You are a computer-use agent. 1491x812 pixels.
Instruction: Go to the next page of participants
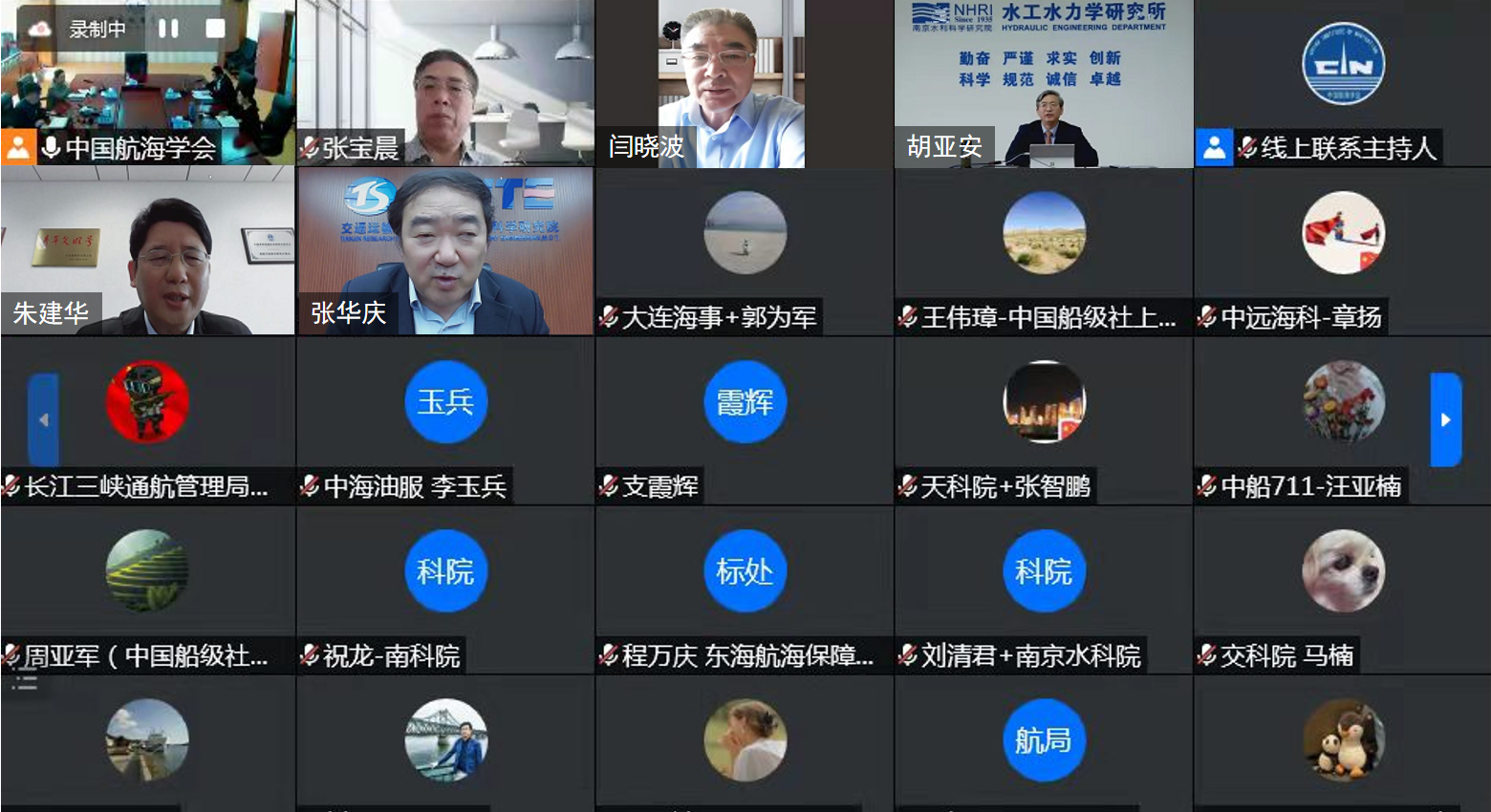[x=1445, y=419]
